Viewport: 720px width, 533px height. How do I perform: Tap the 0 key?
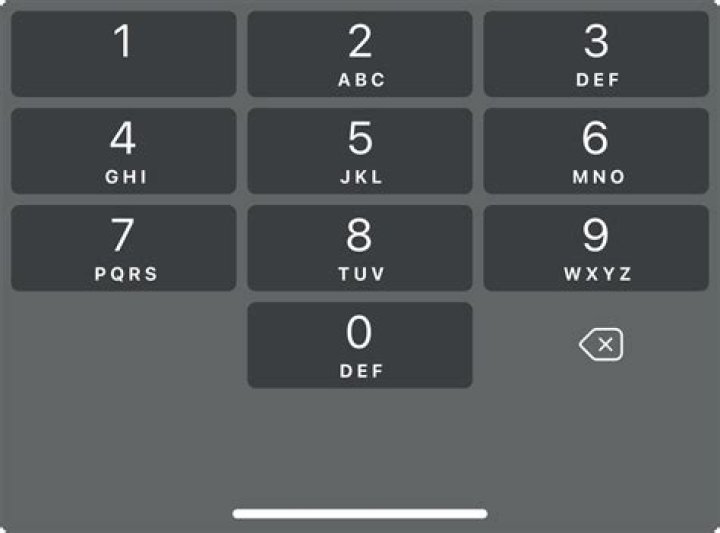click(360, 345)
